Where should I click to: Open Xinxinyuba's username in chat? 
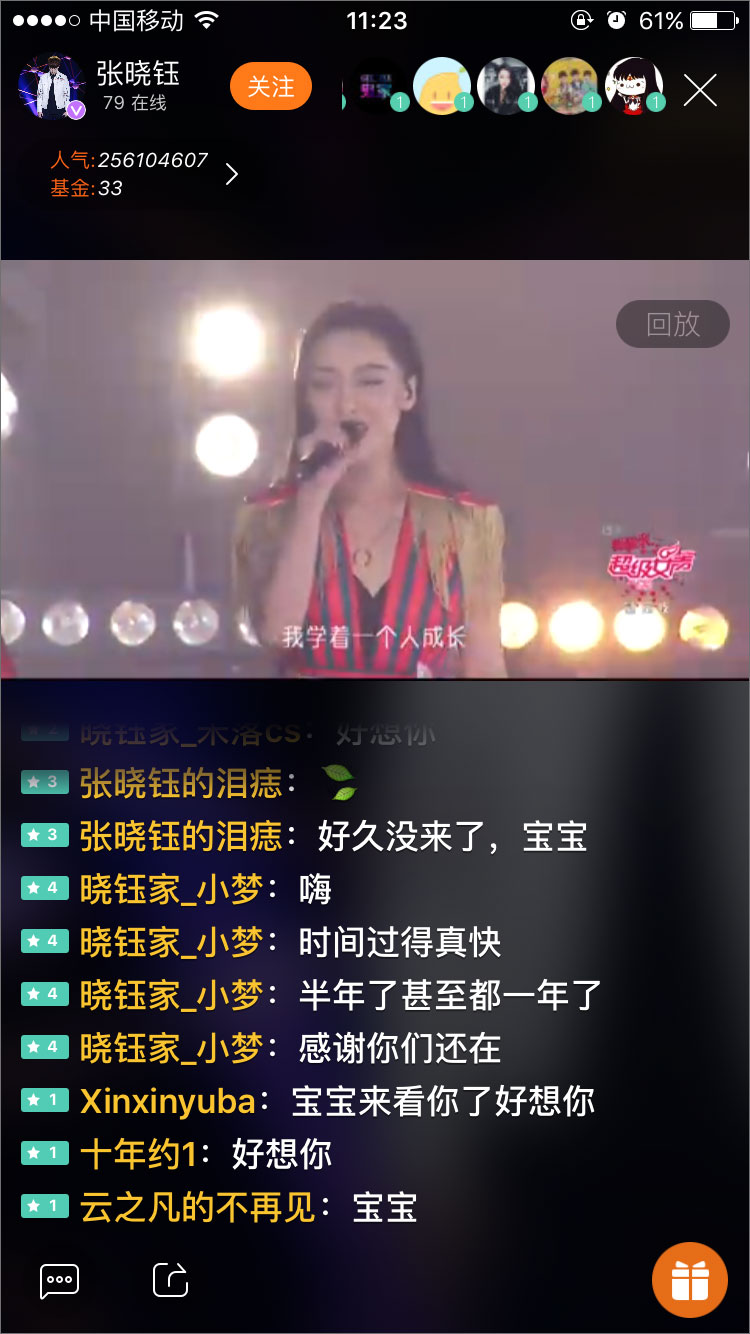(x=167, y=1101)
